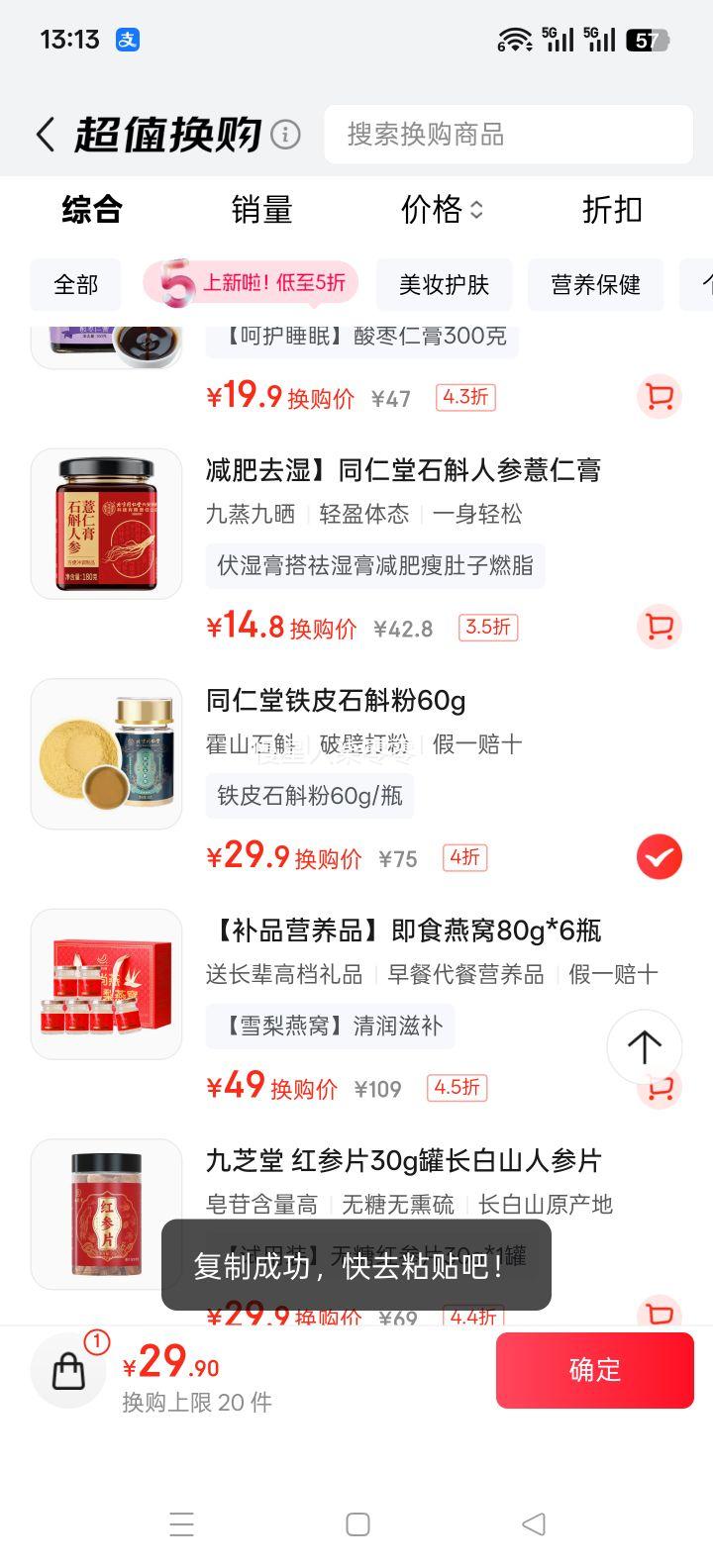Screen dimensions: 713x1568
Task: Filter by 营养保健 category
Action: (595, 285)
